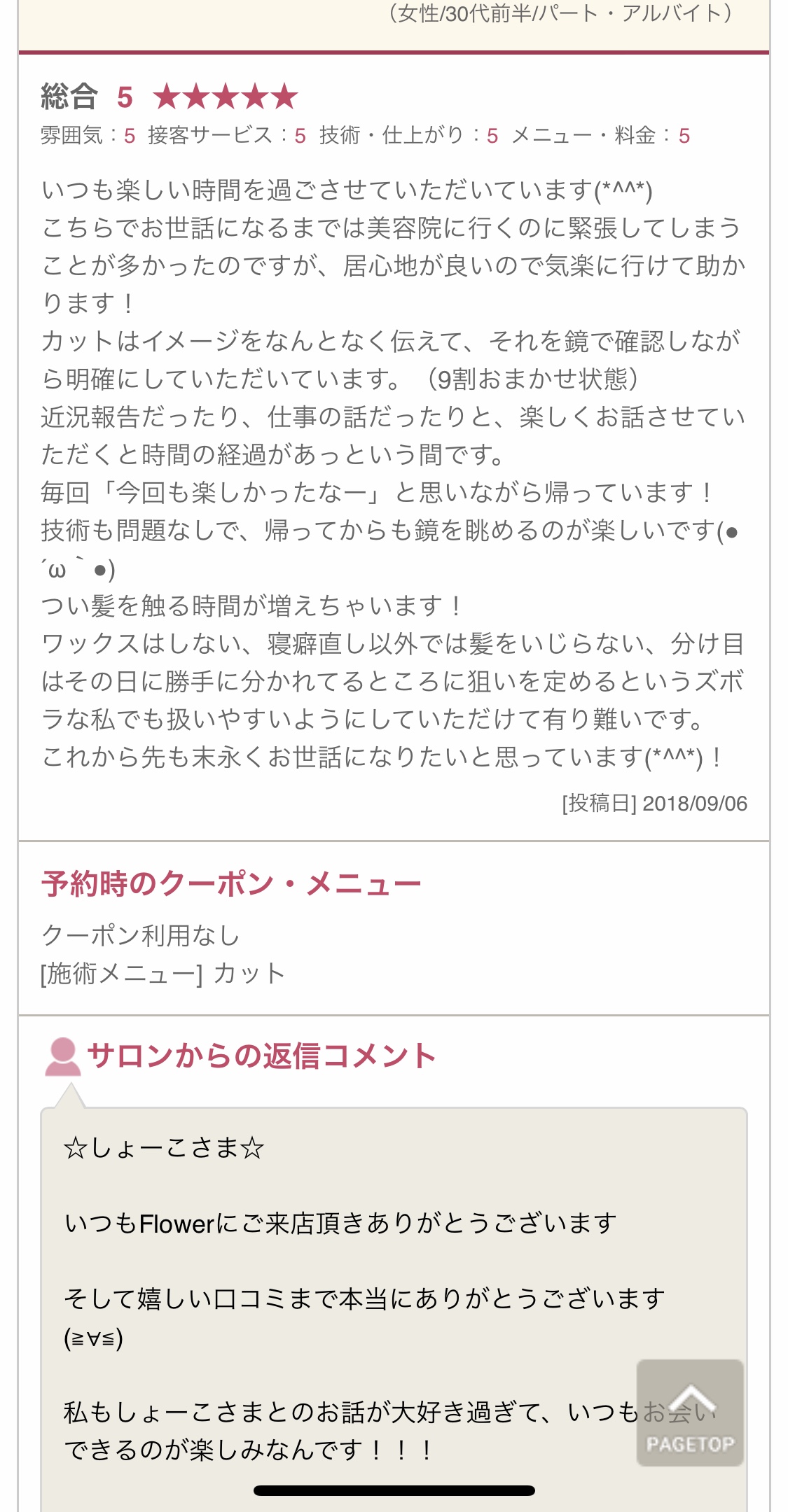Tap the PAGETOP button
788x1512 pixels.
(690, 1413)
